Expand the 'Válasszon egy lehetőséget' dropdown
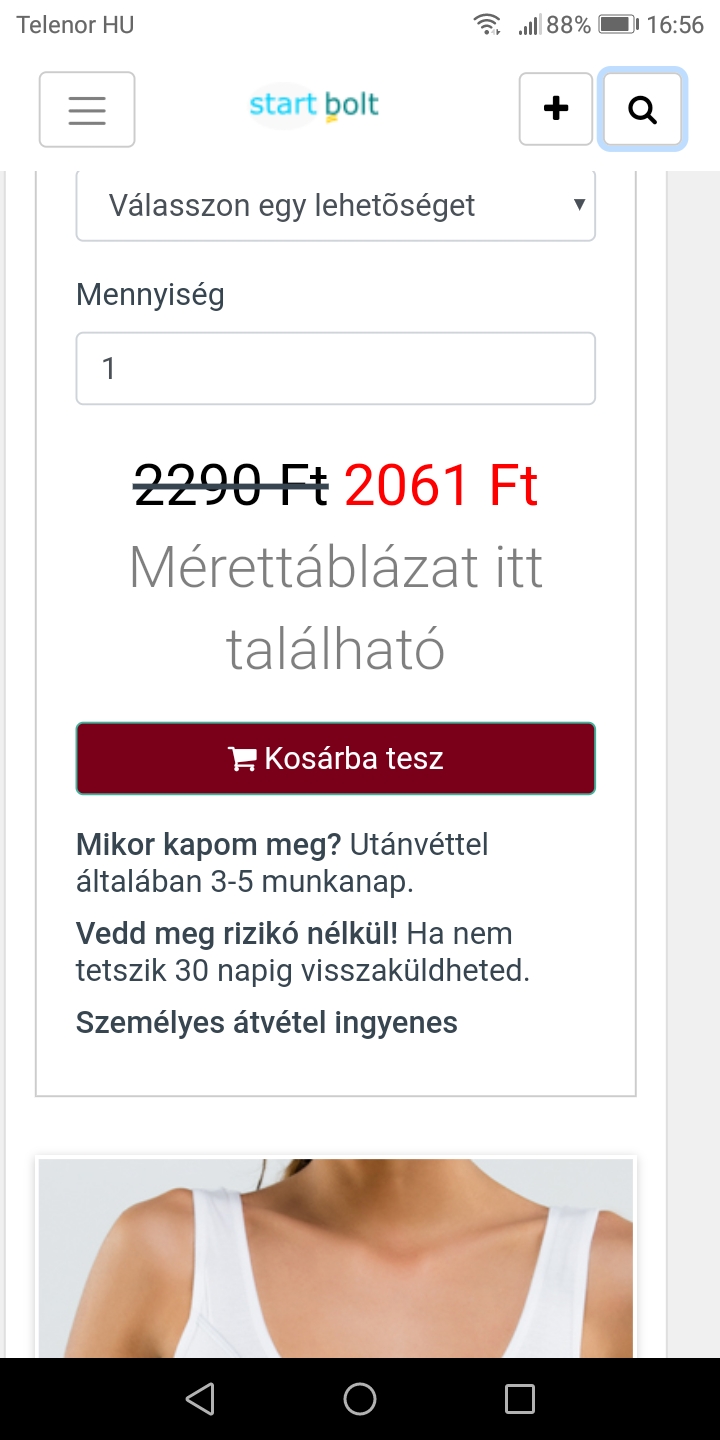Image resolution: width=720 pixels, height=1440 pixels. pyautogui.click(x=336, y=206)
